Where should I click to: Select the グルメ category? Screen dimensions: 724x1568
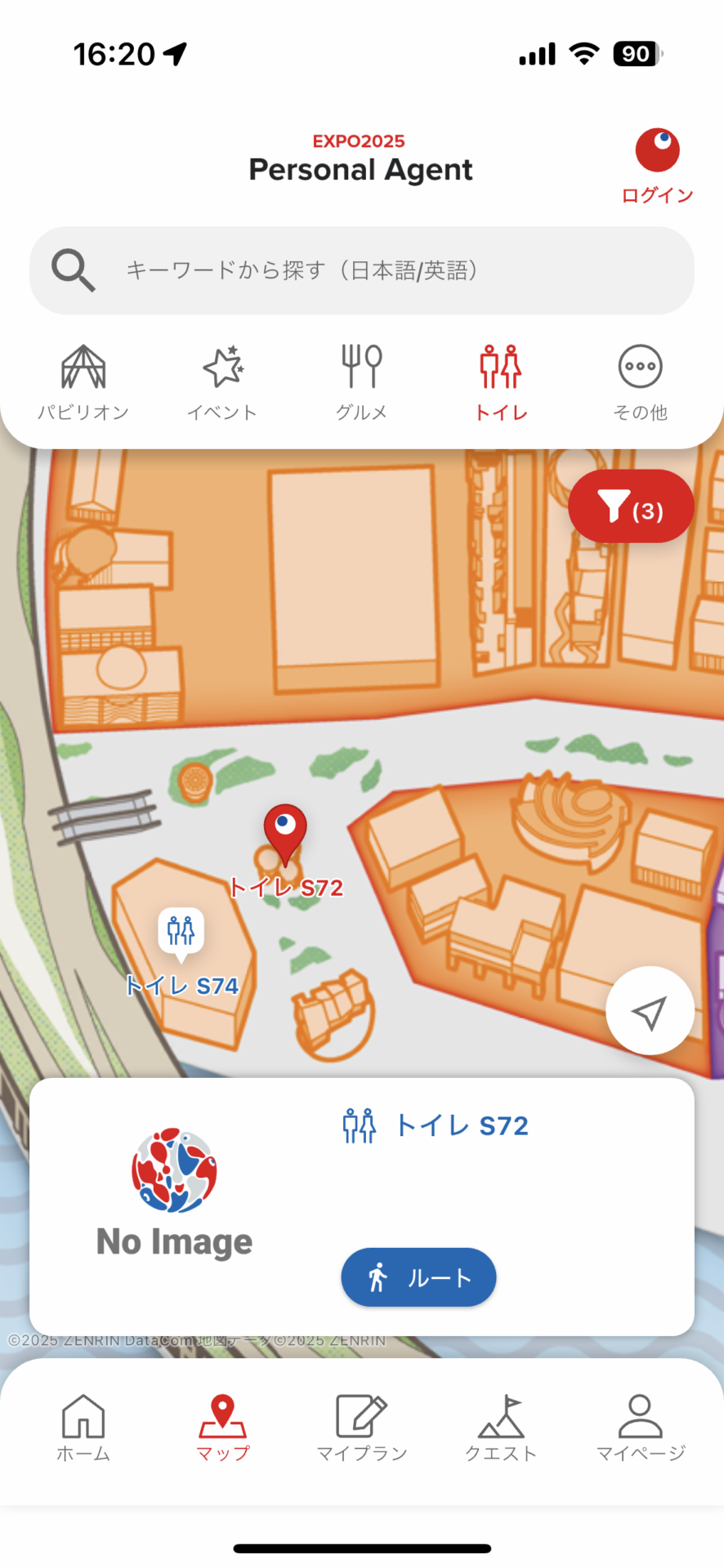[x=361, y=381]
